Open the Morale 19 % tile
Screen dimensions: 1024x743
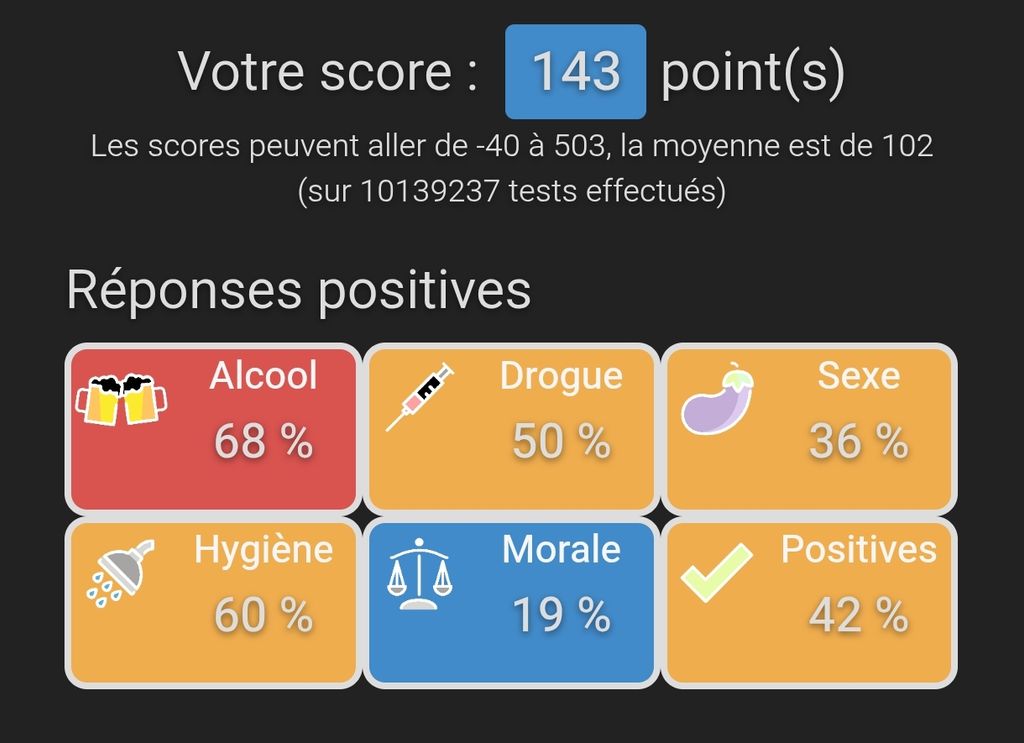pyautogui.click(x=511, y=603)
